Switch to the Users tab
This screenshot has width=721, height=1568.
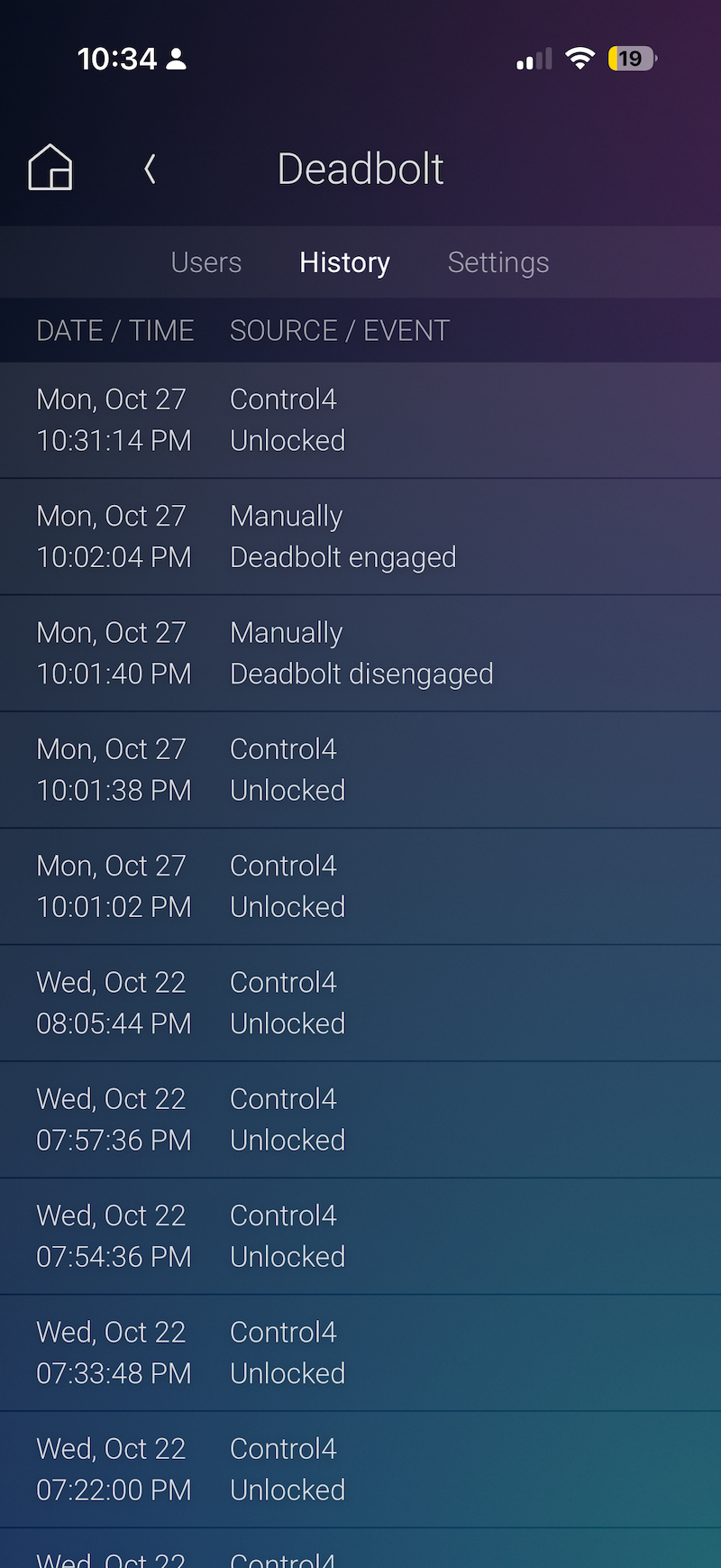206,262
